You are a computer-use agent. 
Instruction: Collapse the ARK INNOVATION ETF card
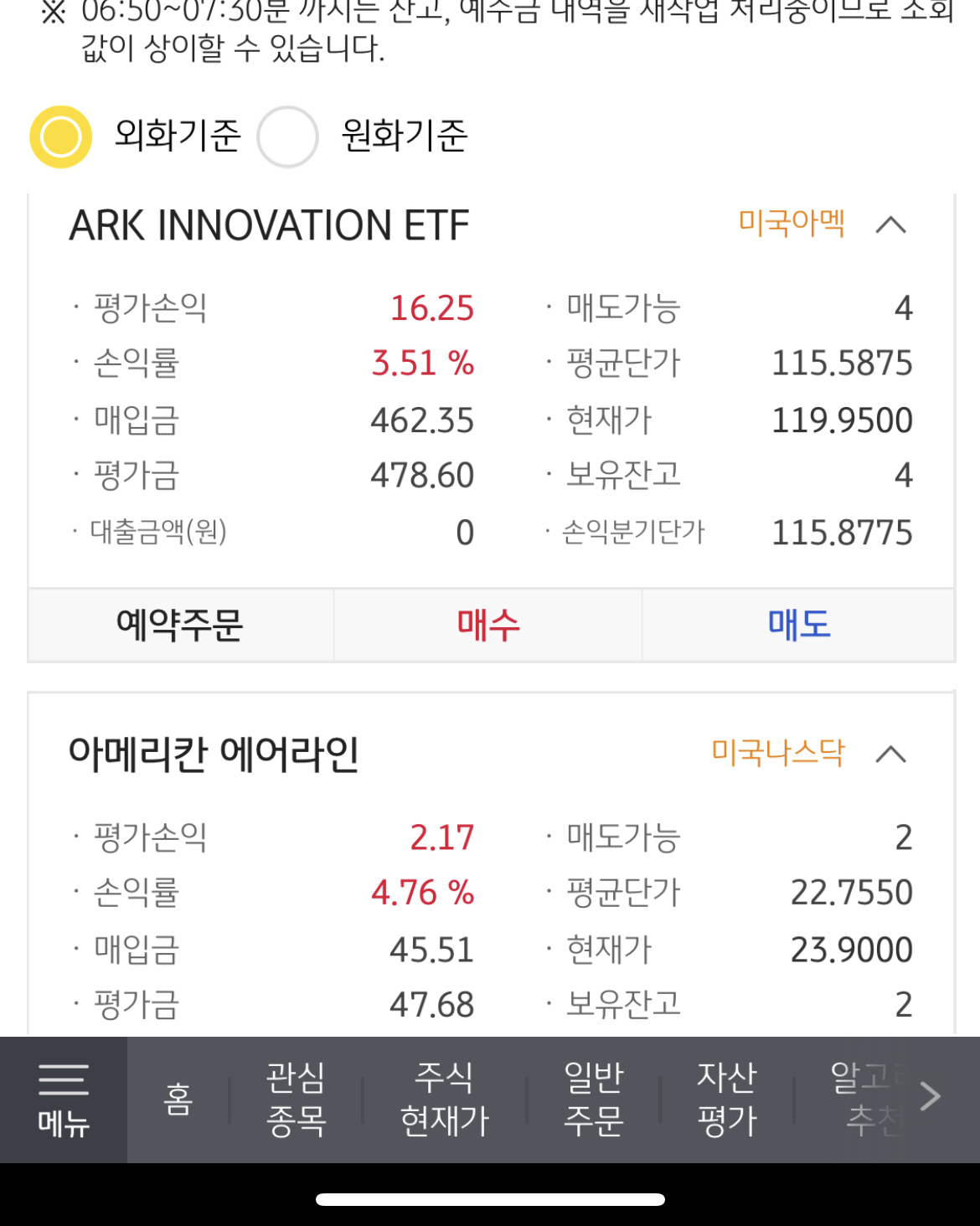[890, 224]
